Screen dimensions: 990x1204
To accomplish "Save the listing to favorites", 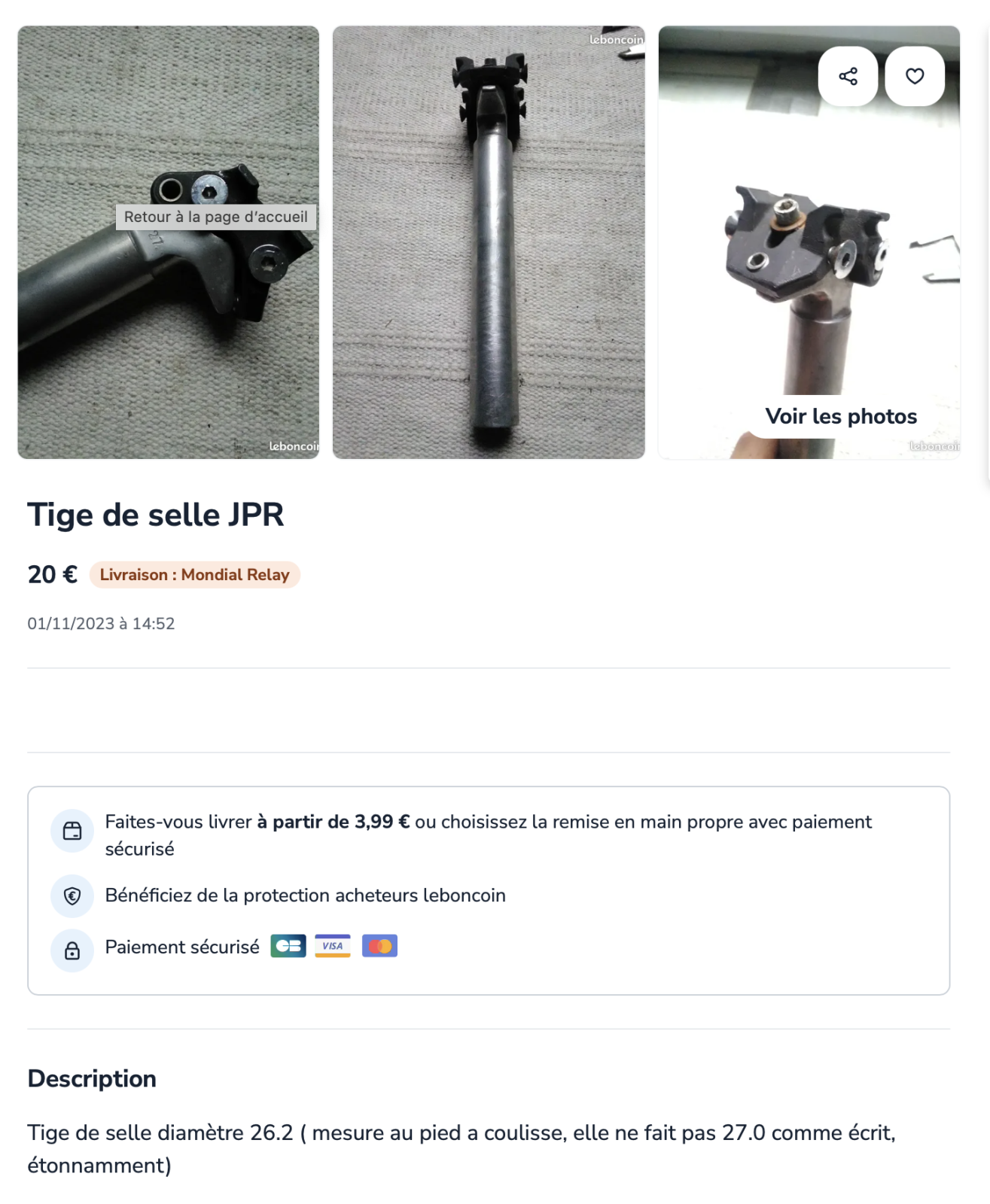I will pos(915,76).
